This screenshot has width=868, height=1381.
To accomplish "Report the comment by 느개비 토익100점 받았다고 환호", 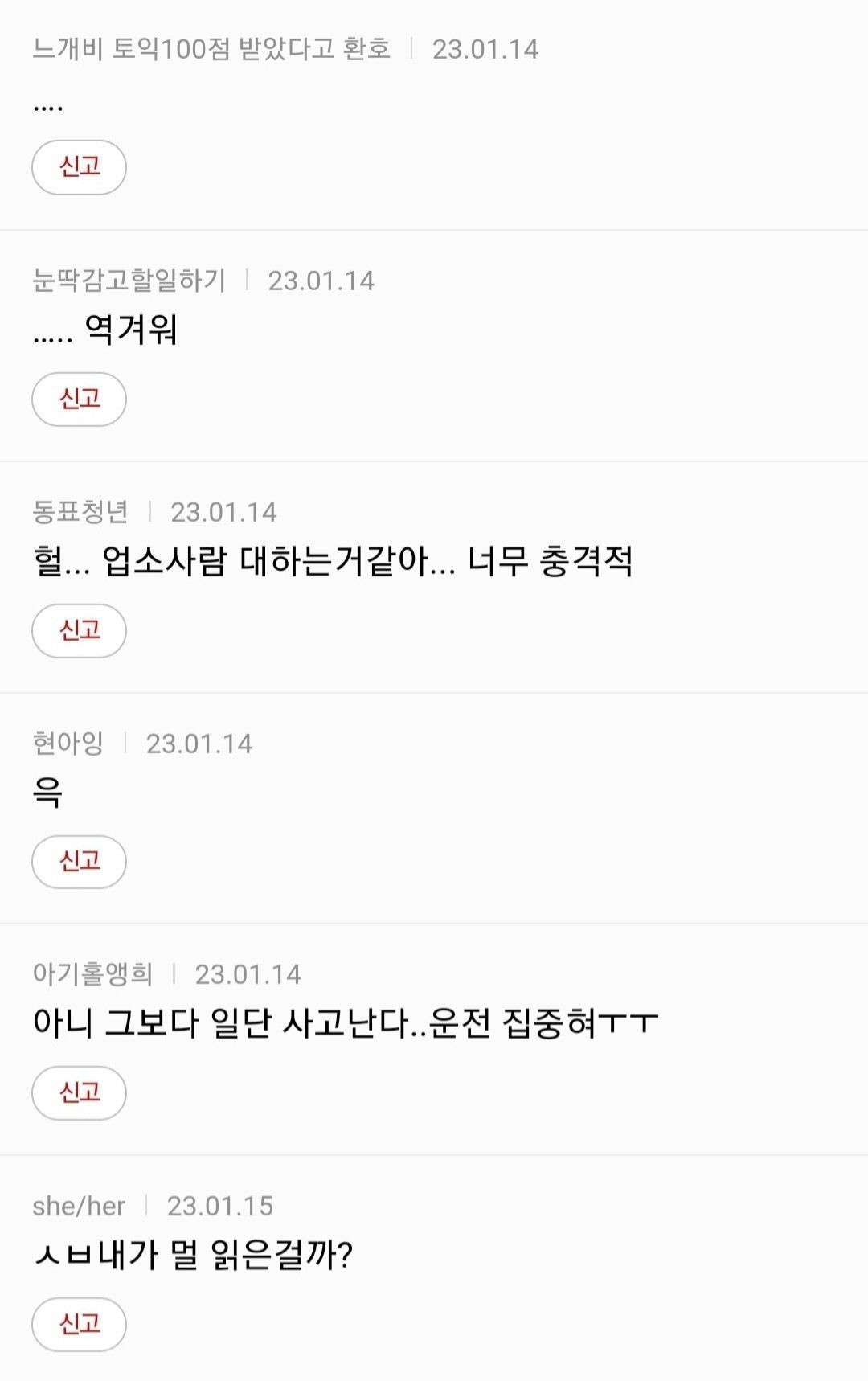I will (79, 167).
